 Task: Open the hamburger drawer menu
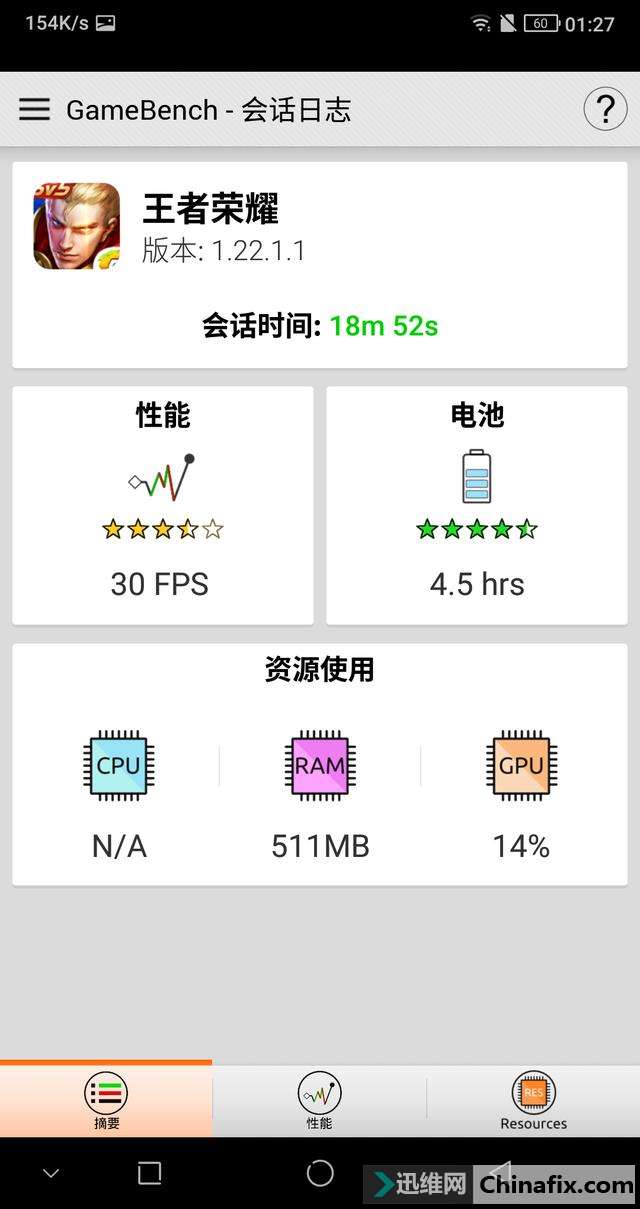[34, 110]
